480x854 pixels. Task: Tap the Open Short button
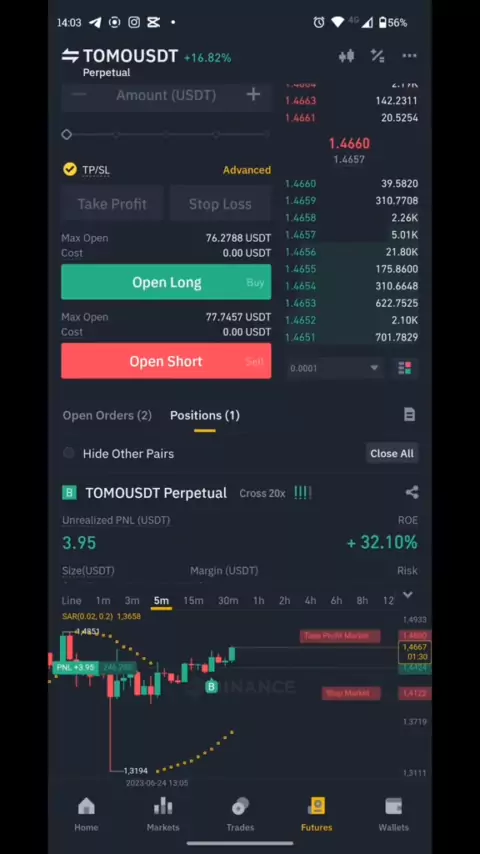[x=166, y=361]
